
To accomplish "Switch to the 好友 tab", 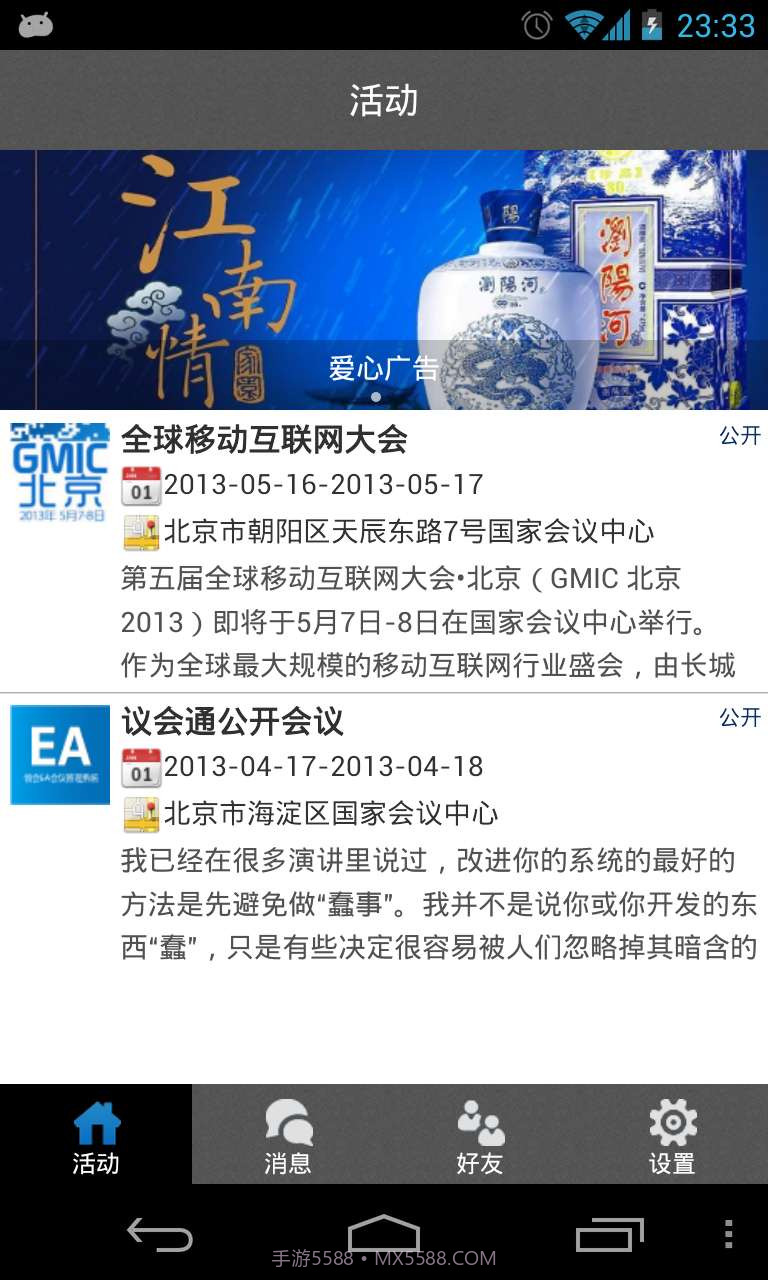I will pos(480,1135).
